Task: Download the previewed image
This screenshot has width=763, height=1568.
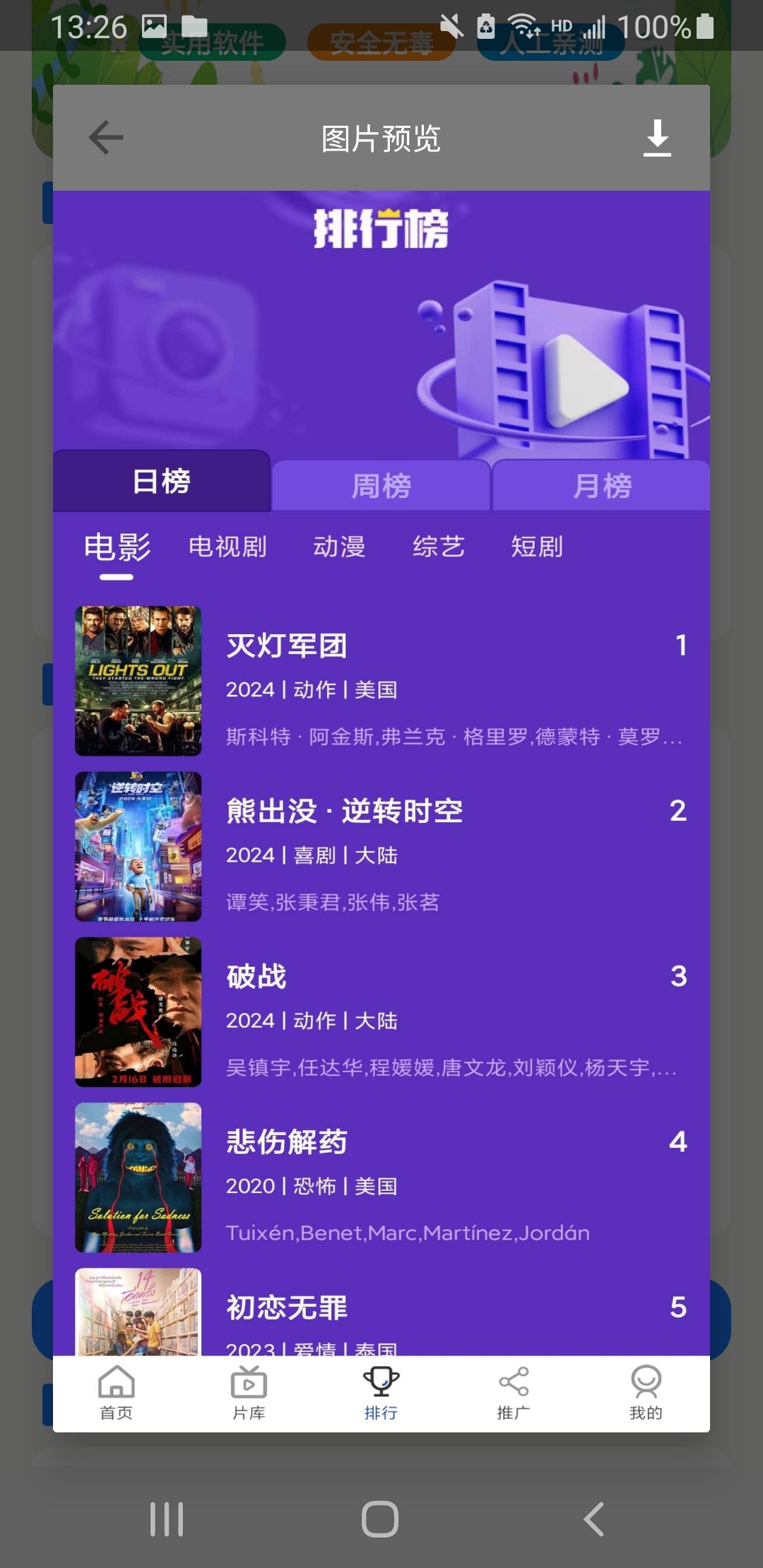Action: [657, 137]
